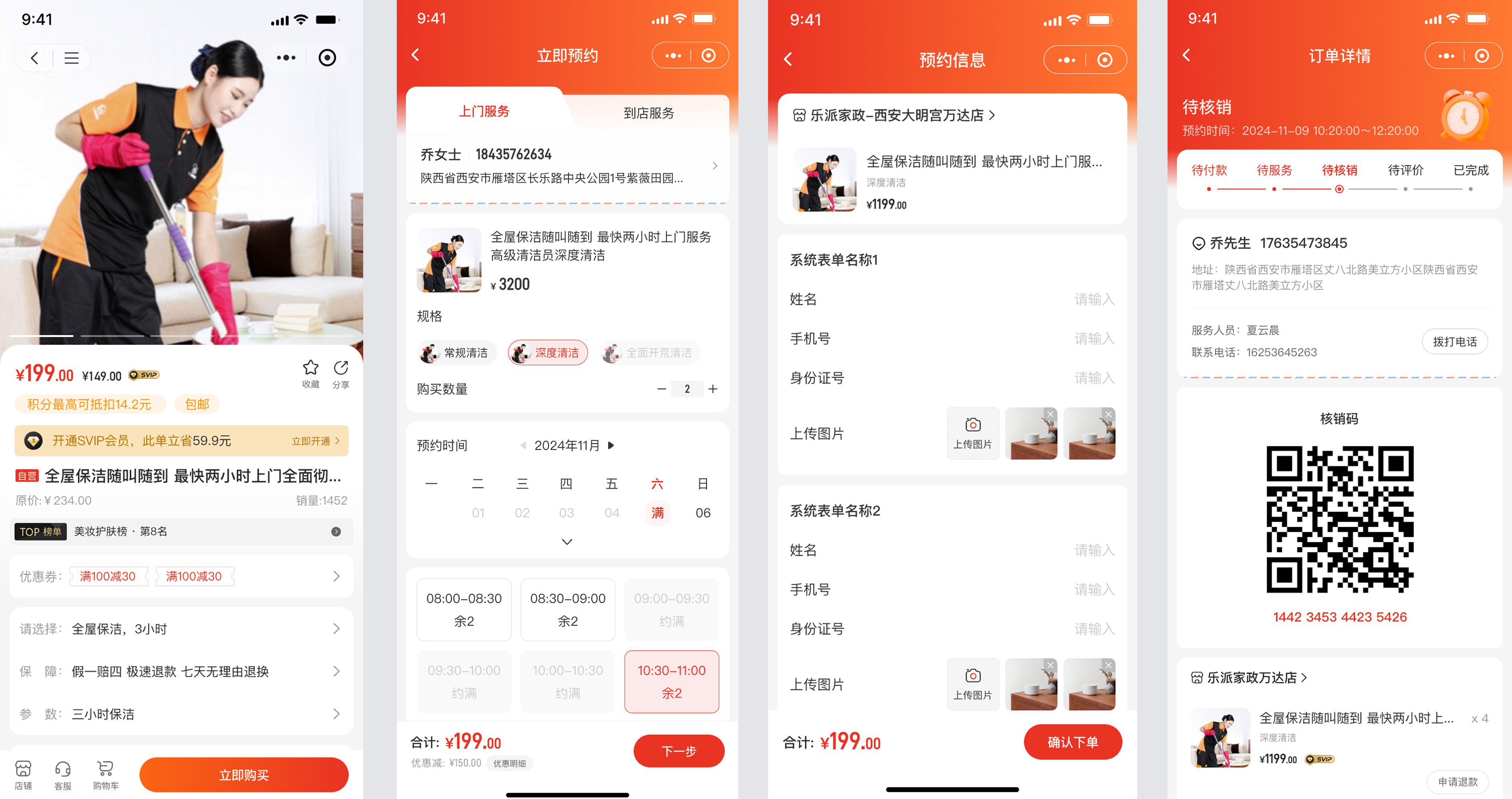This screenshot has height=799, width=1512.
Task: Select the 常规清洁 specification chip
Action: [457, 353]
